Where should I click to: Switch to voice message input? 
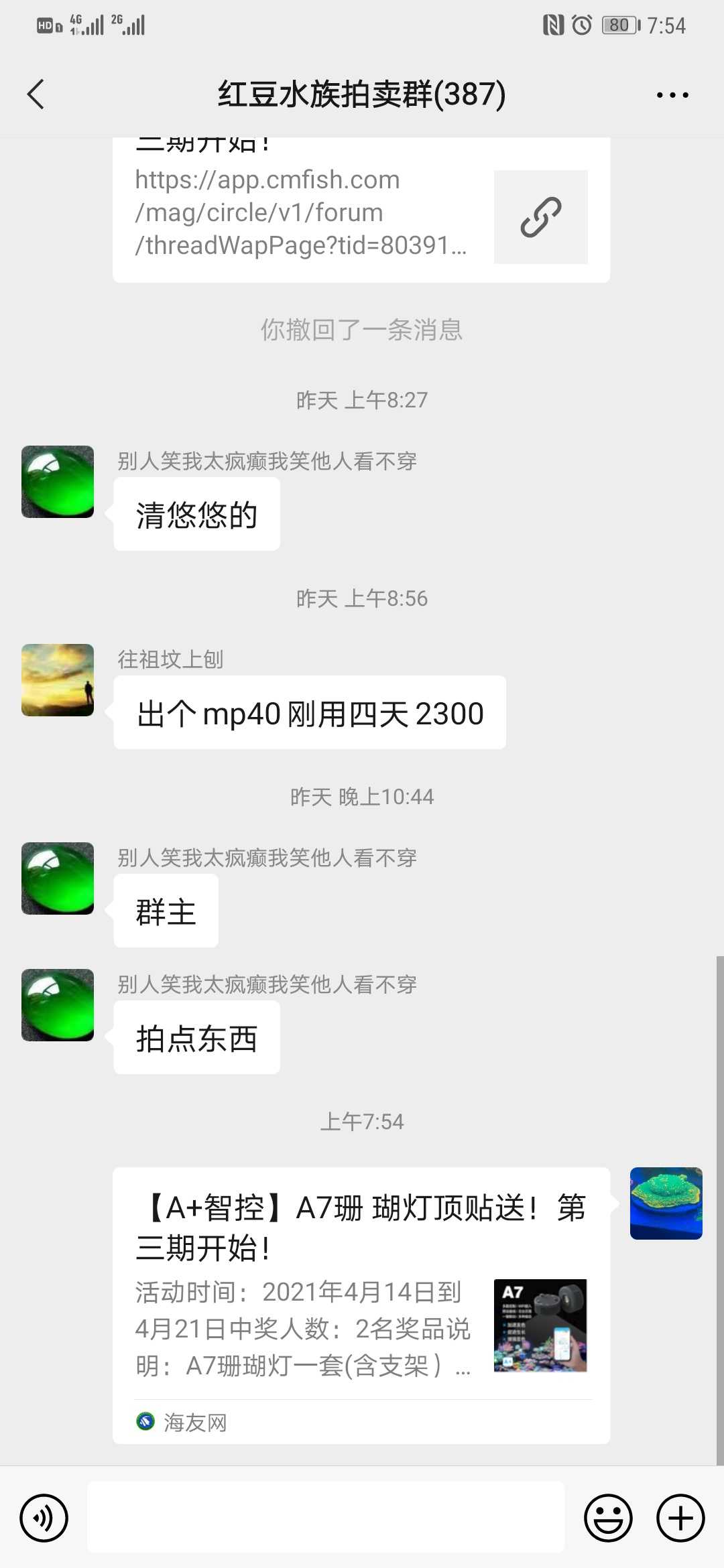tap(44, 1518)
